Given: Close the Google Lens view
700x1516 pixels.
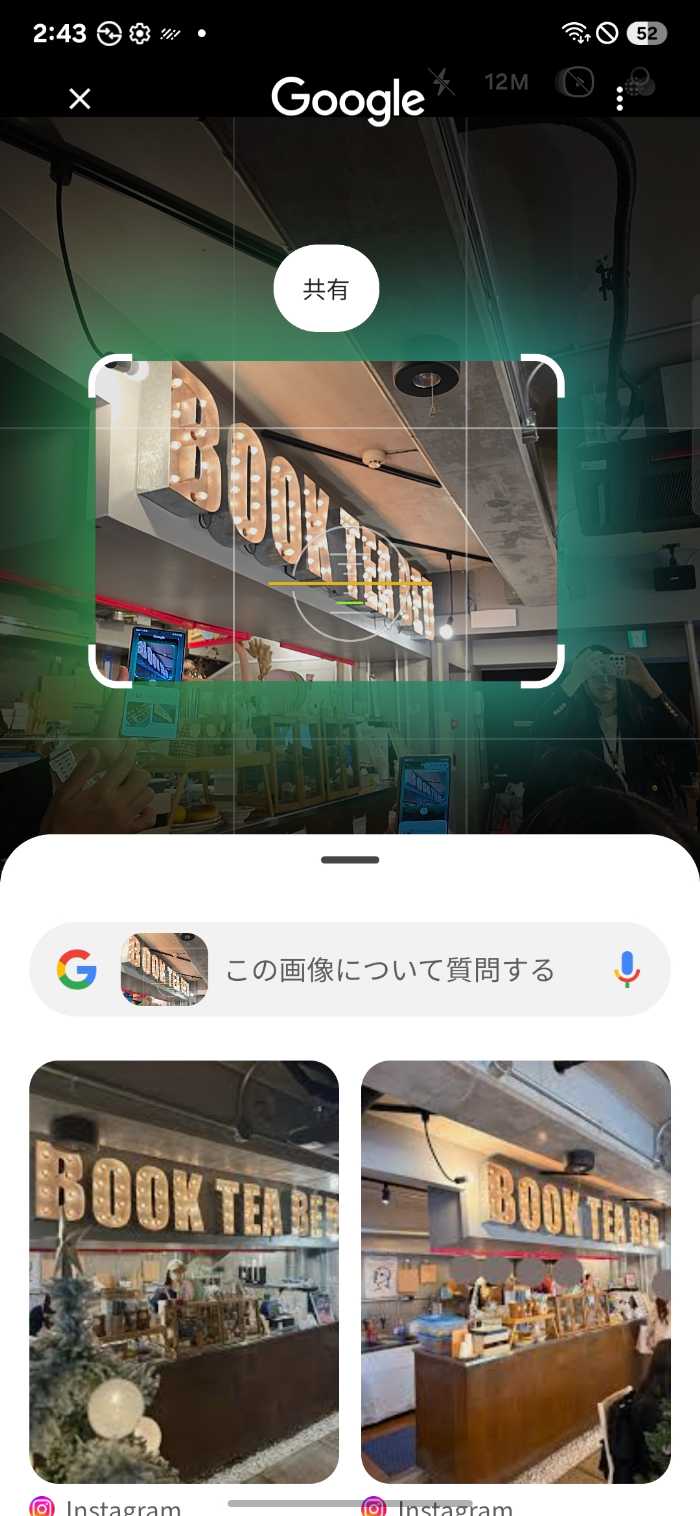Looking at the screenshot, I should (x=79, y=98).
